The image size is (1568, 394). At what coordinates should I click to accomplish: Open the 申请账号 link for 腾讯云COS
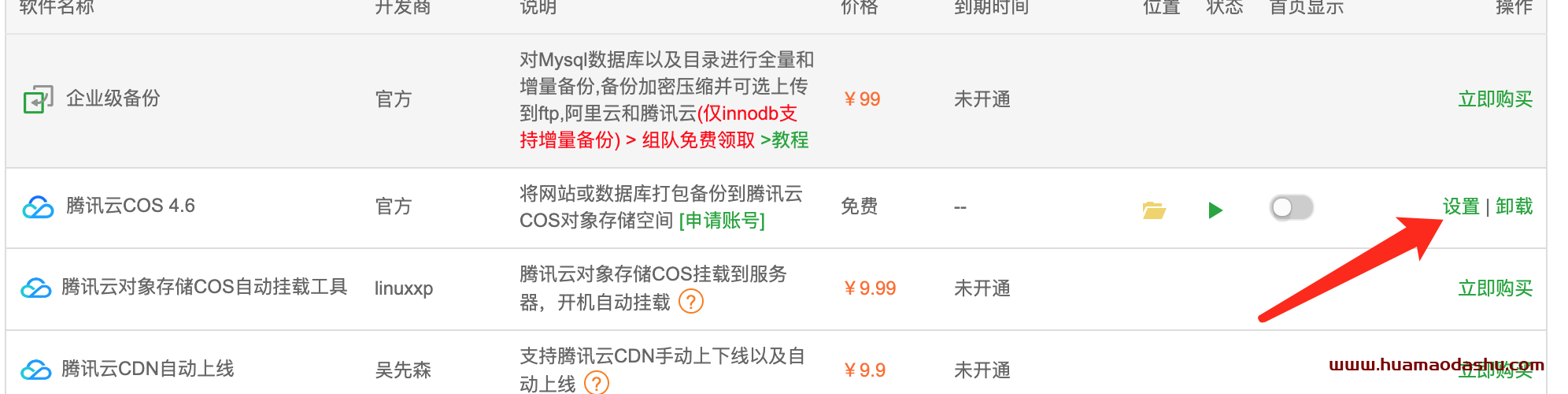coord(721,221)
